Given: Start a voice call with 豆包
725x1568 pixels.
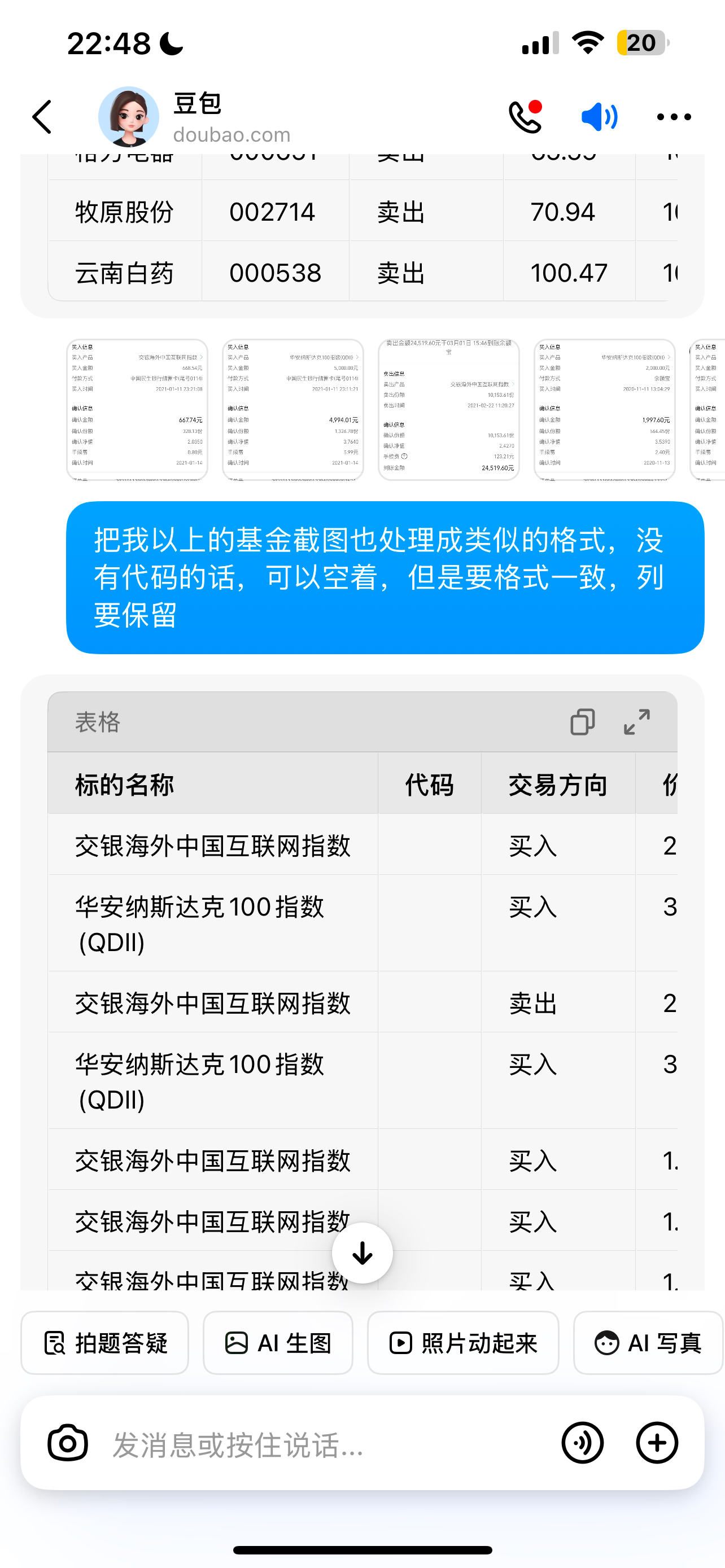Looking at the screenshot, I should coord(525,117).
